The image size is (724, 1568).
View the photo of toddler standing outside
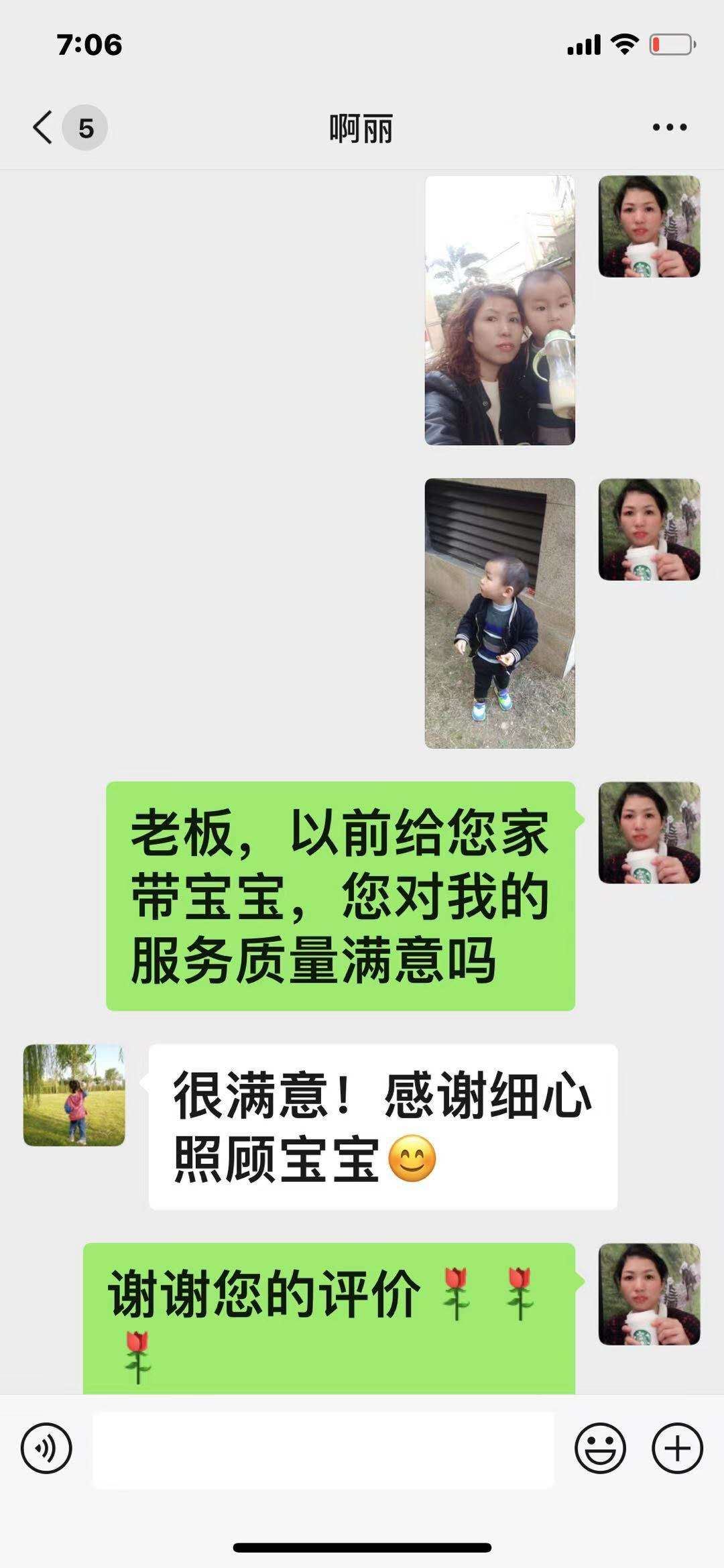[x=499, y=613]
